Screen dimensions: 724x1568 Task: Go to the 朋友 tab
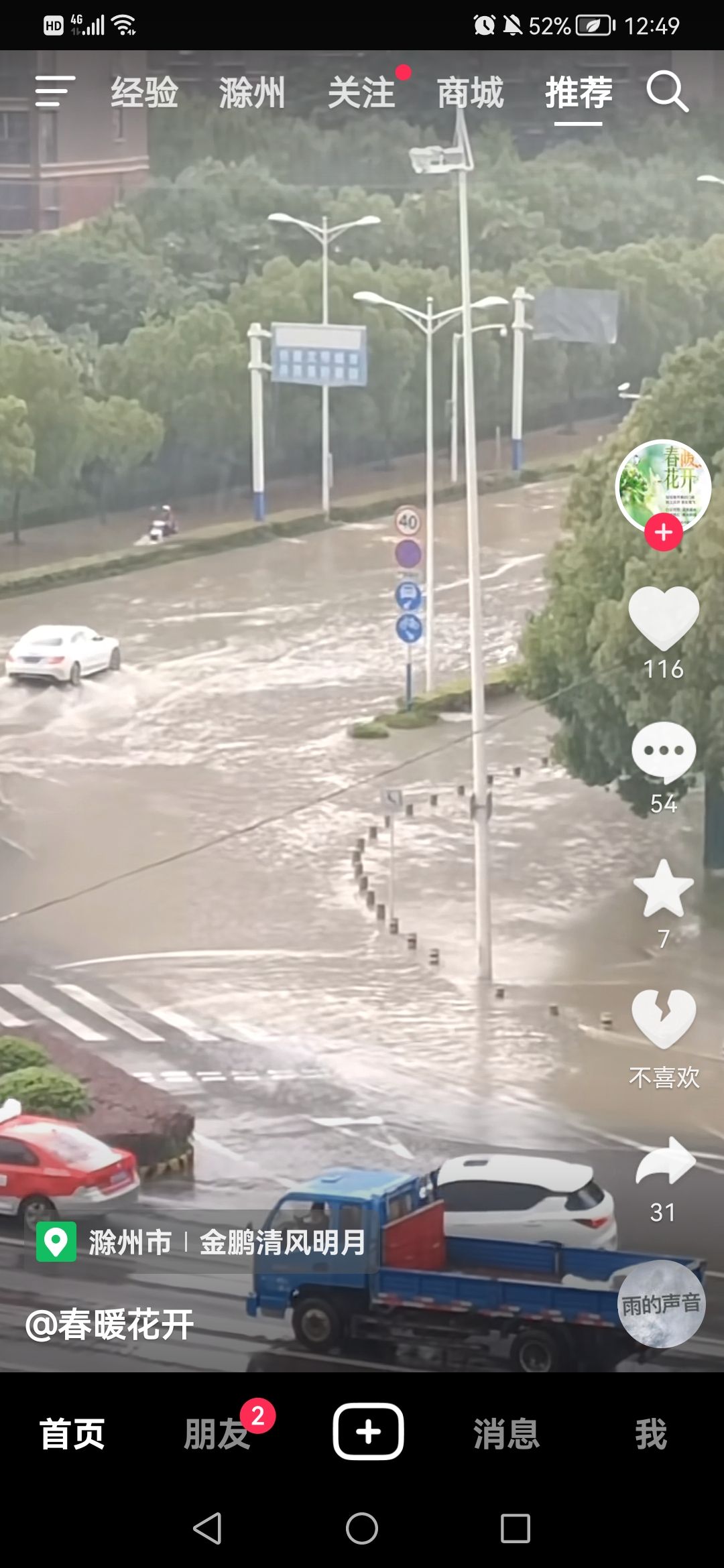point(217,1433)
